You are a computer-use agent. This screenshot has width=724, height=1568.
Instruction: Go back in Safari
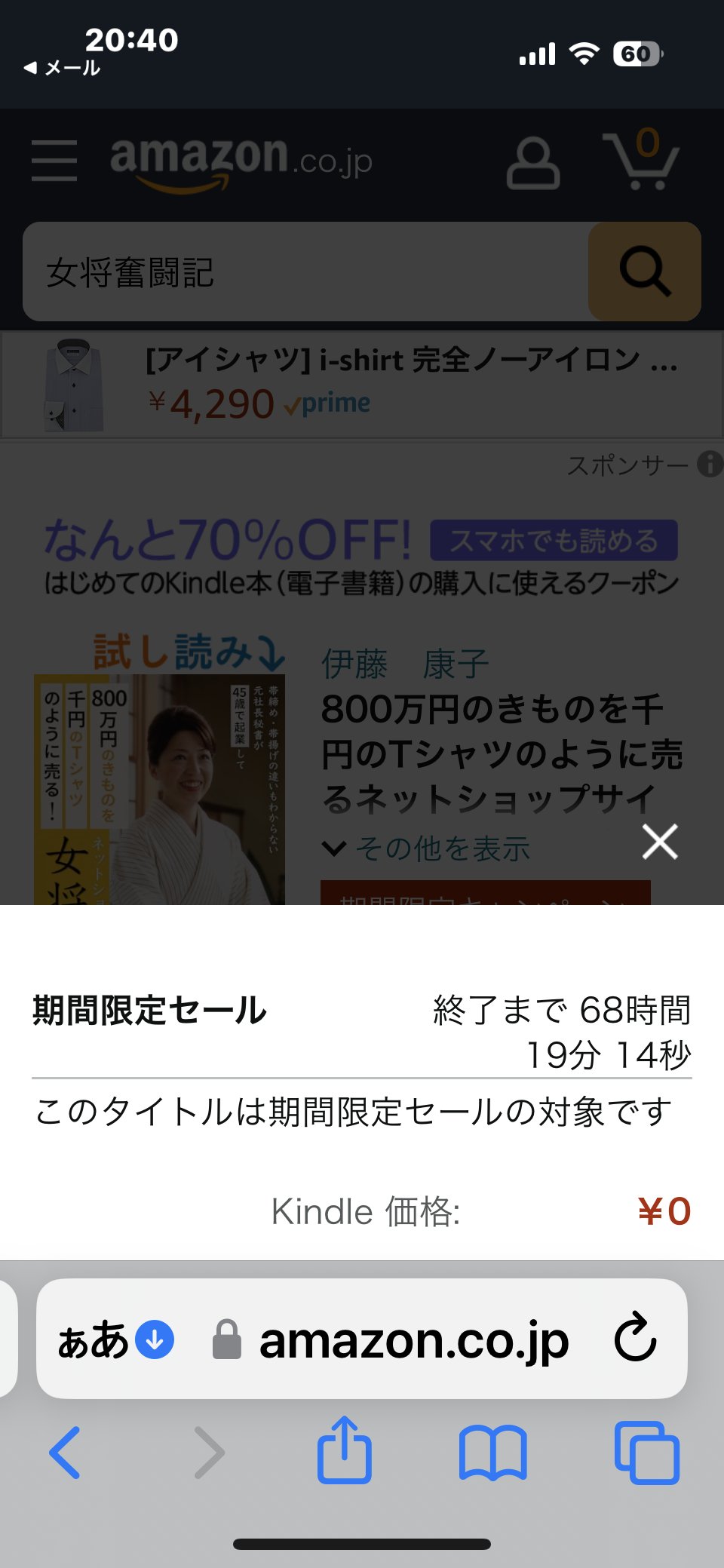(65, 1452)
